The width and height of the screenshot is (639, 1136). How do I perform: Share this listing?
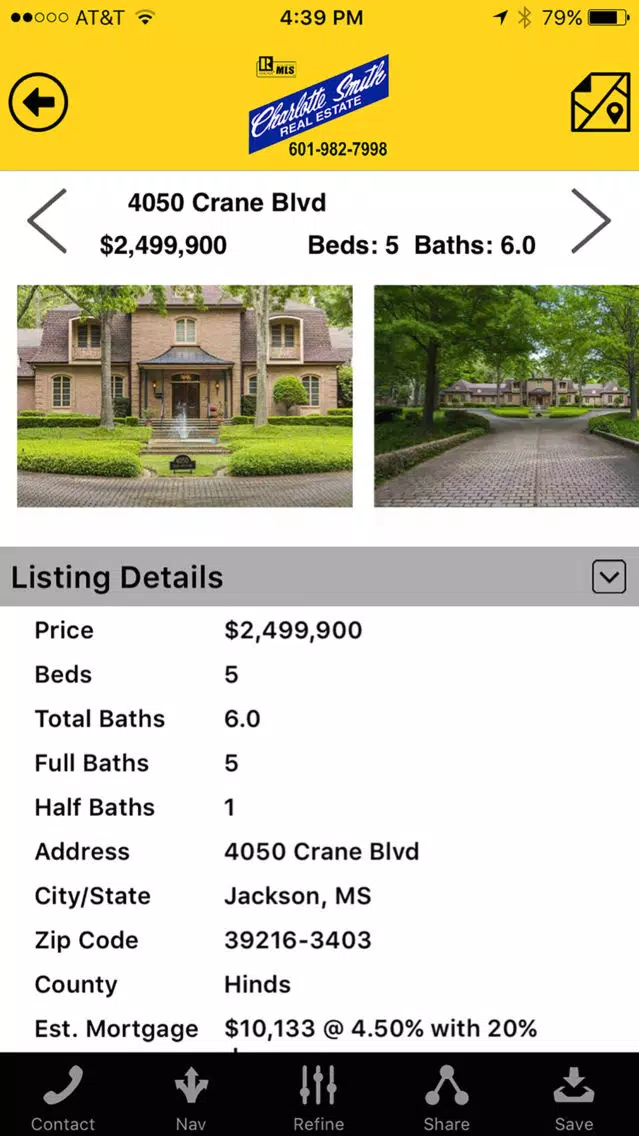(x=446, y=1097)
